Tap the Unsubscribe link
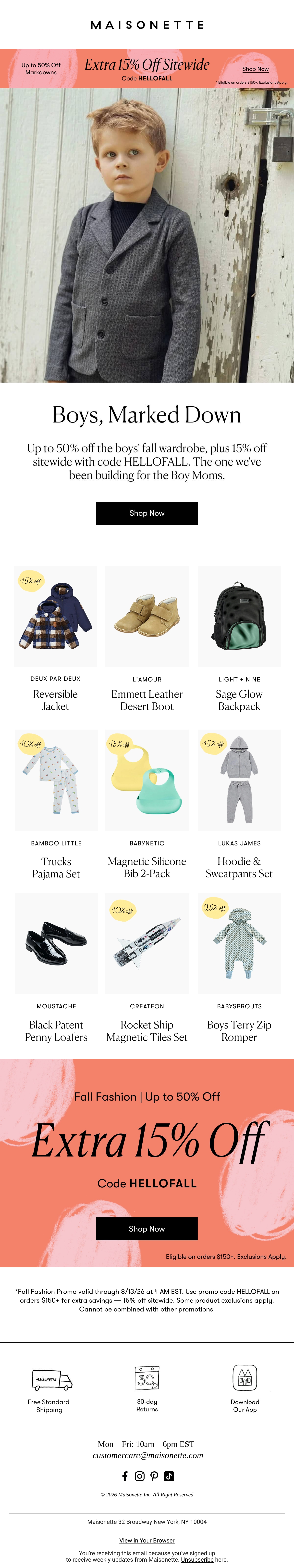 click(x=197, y=1559)
